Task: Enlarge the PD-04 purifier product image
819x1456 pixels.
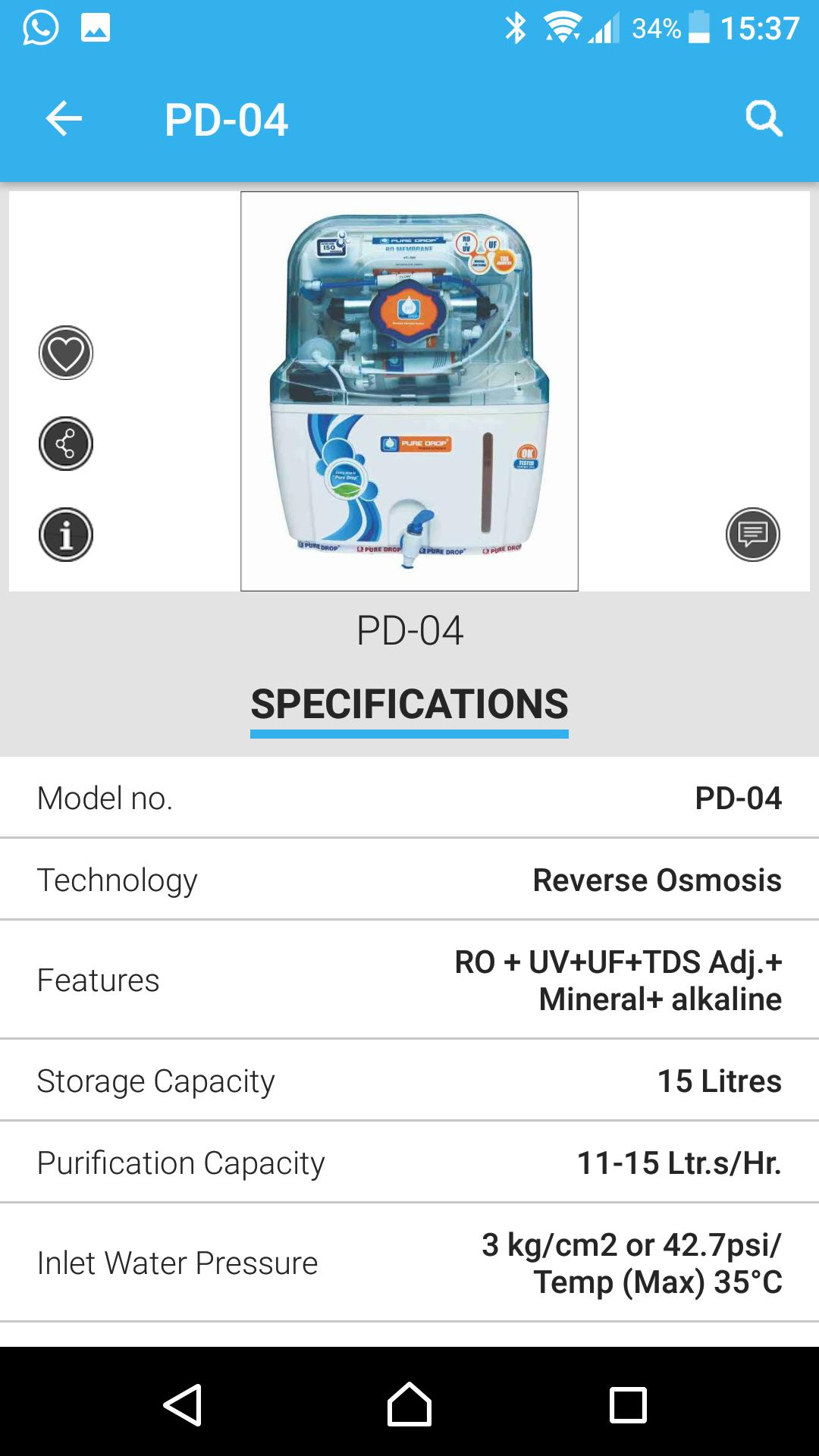Action: (409, 391)
